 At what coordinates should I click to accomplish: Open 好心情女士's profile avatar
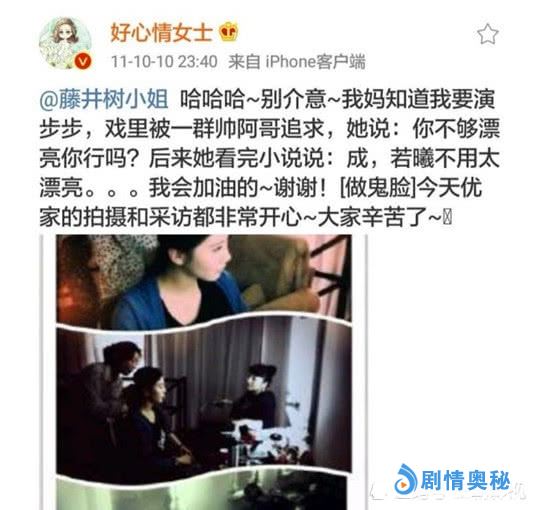[x=65, y=43]
